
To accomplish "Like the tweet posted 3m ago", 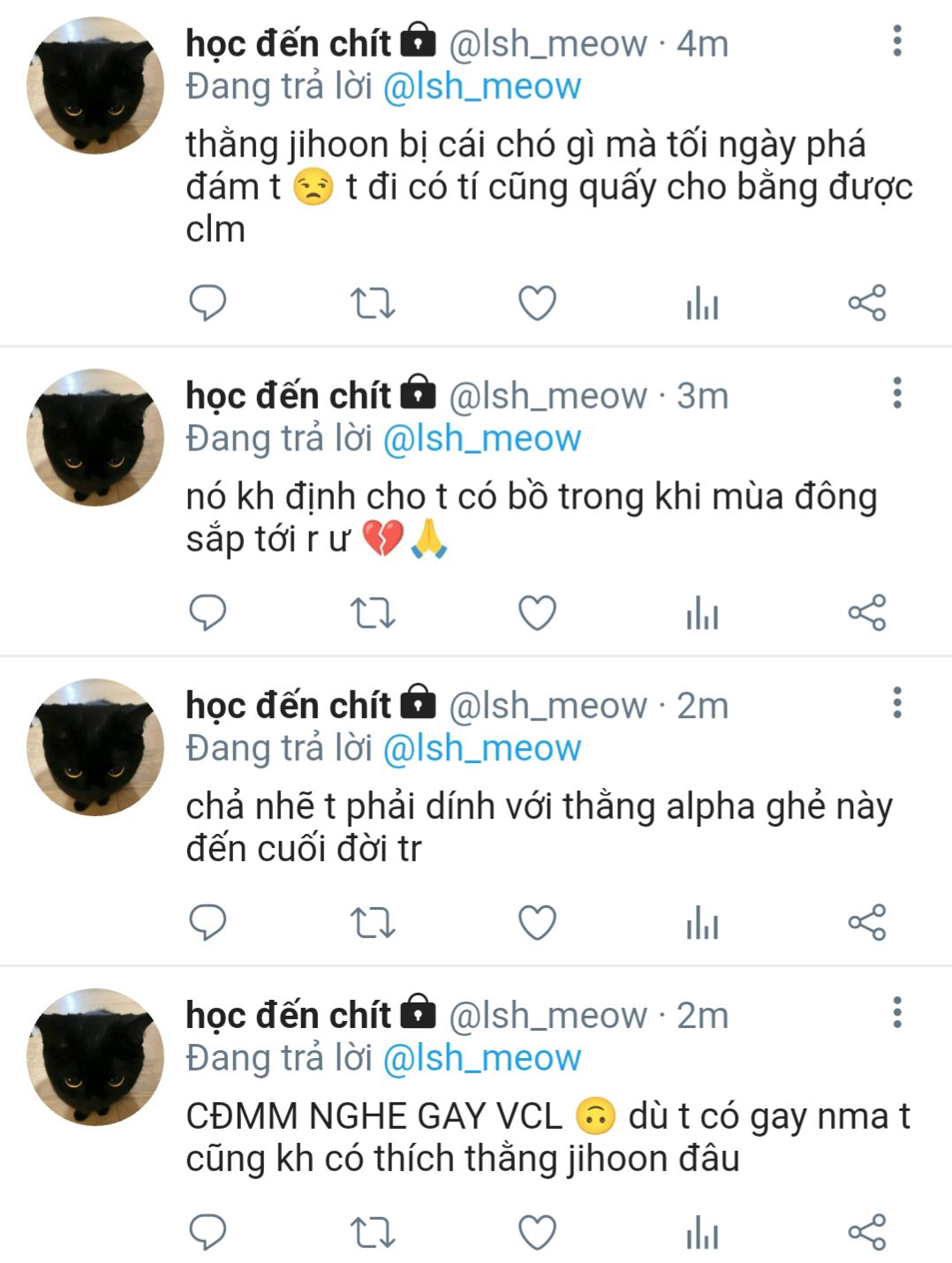I will tap(537, 613).
